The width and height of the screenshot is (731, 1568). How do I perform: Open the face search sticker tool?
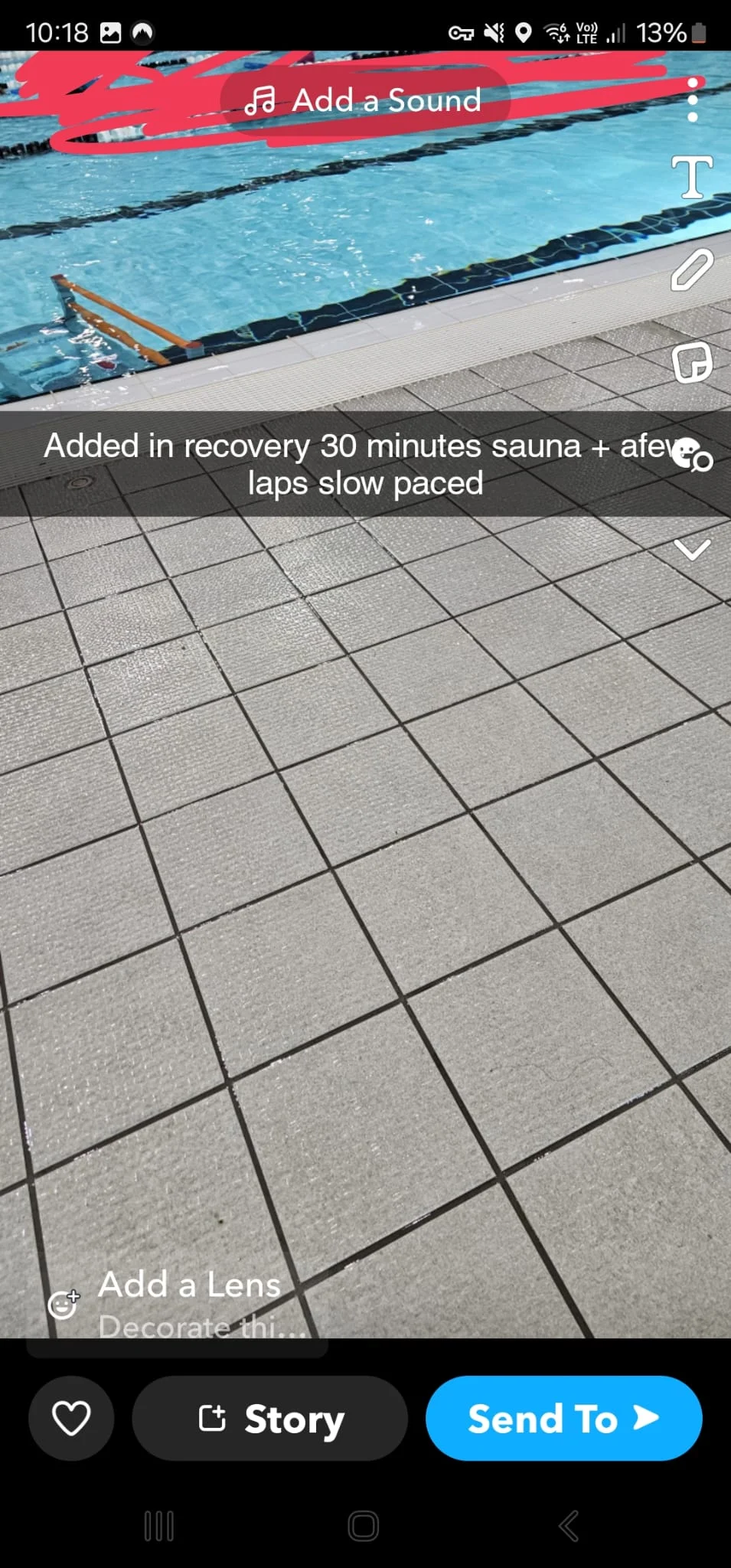click(692, 455)
